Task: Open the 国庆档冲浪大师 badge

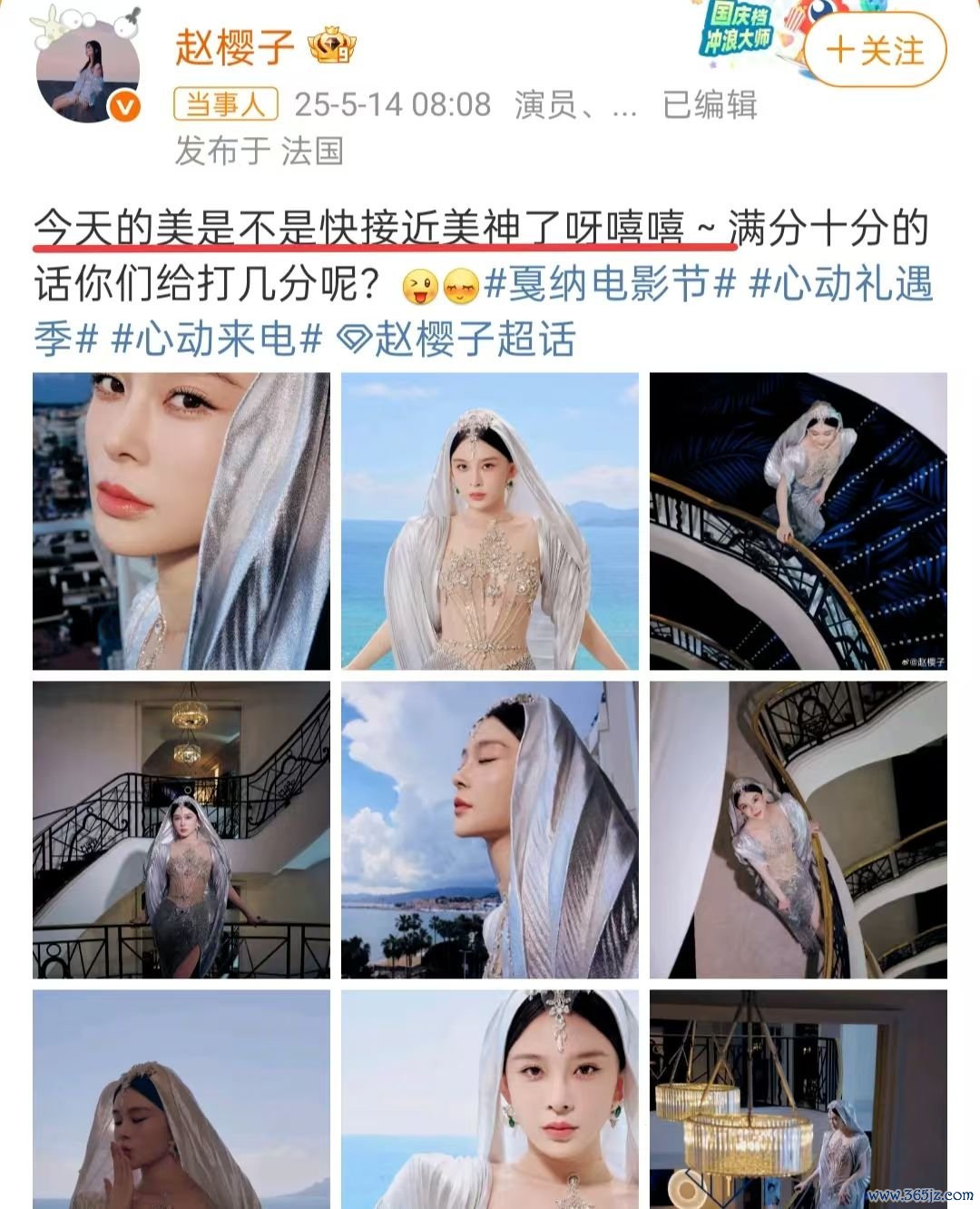Action: [x=737, y=29]
